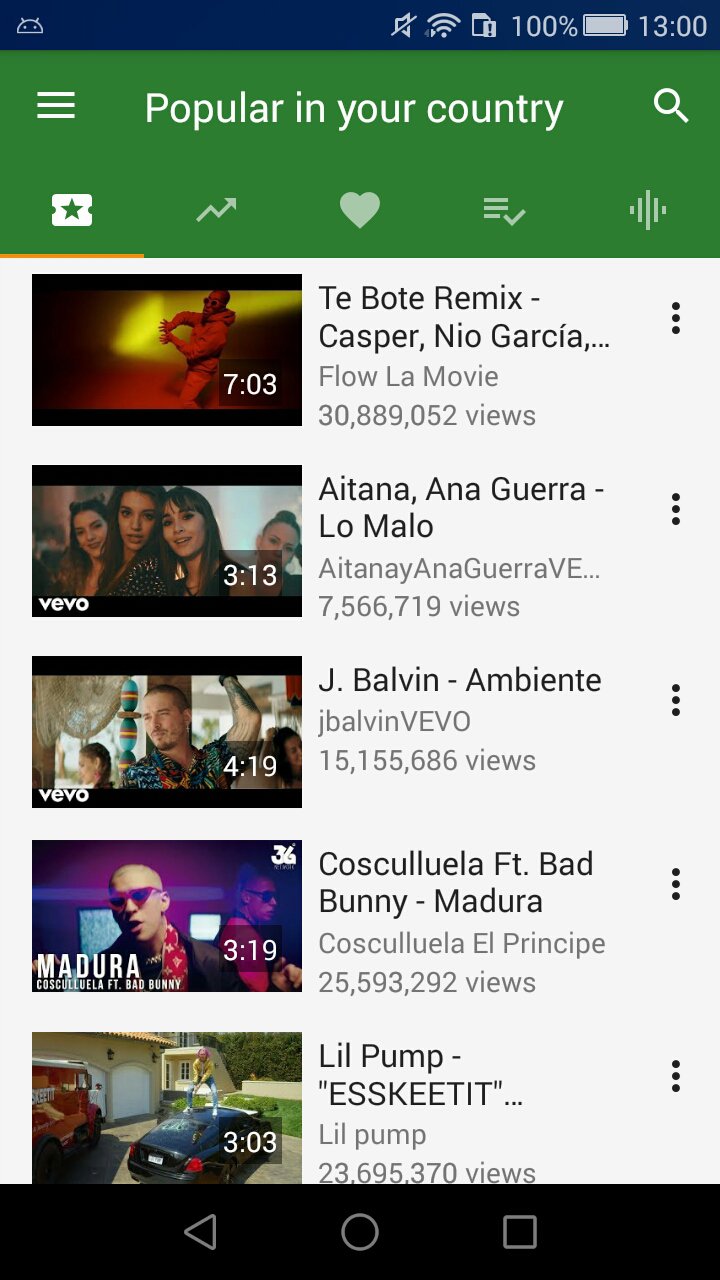Viewport: 720px width, 1280px height.
Task: Play Lil Pump ESSKEETIT video
Action: point(167,1107)
